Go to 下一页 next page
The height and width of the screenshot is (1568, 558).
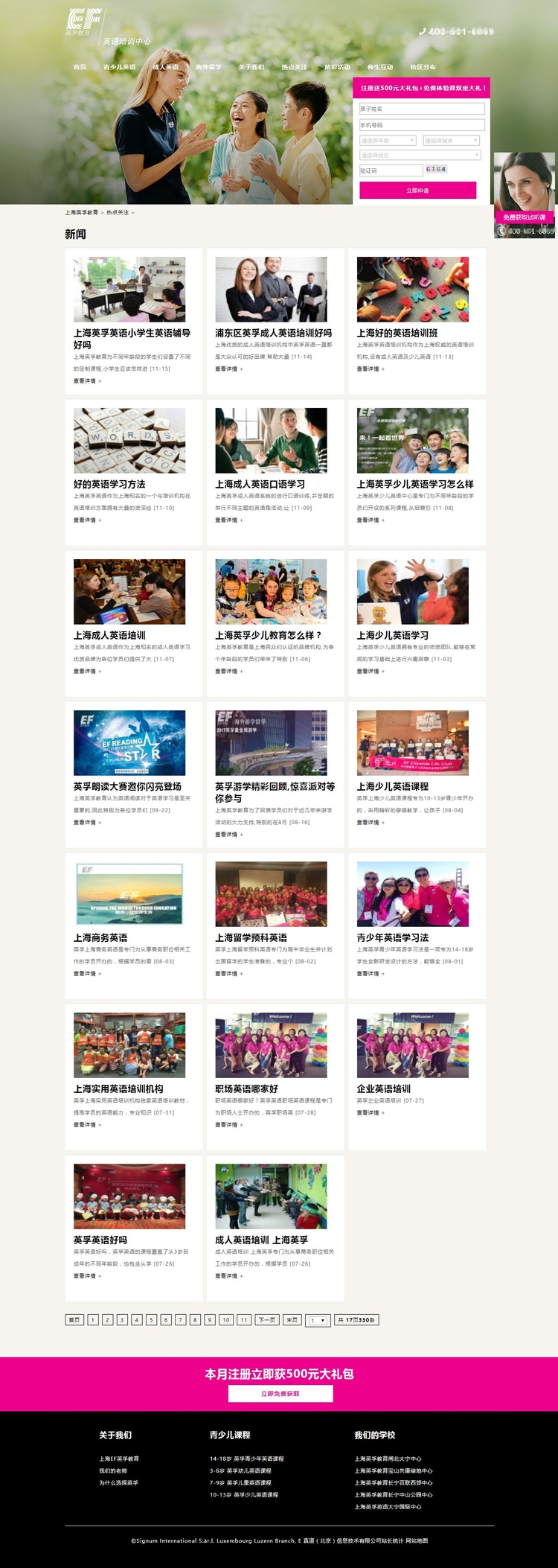coord(267,1320)
